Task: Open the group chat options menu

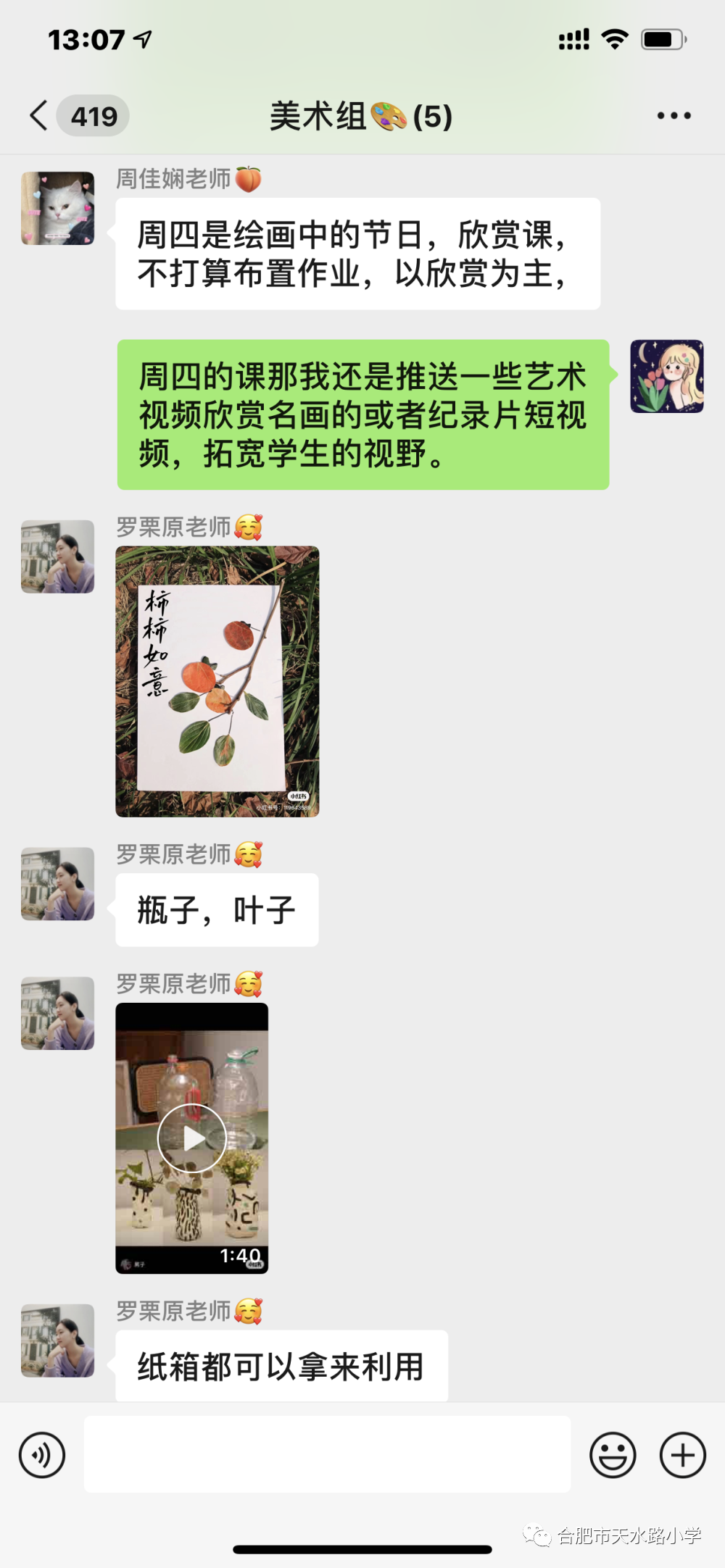Action: click(x=674, y=116)
